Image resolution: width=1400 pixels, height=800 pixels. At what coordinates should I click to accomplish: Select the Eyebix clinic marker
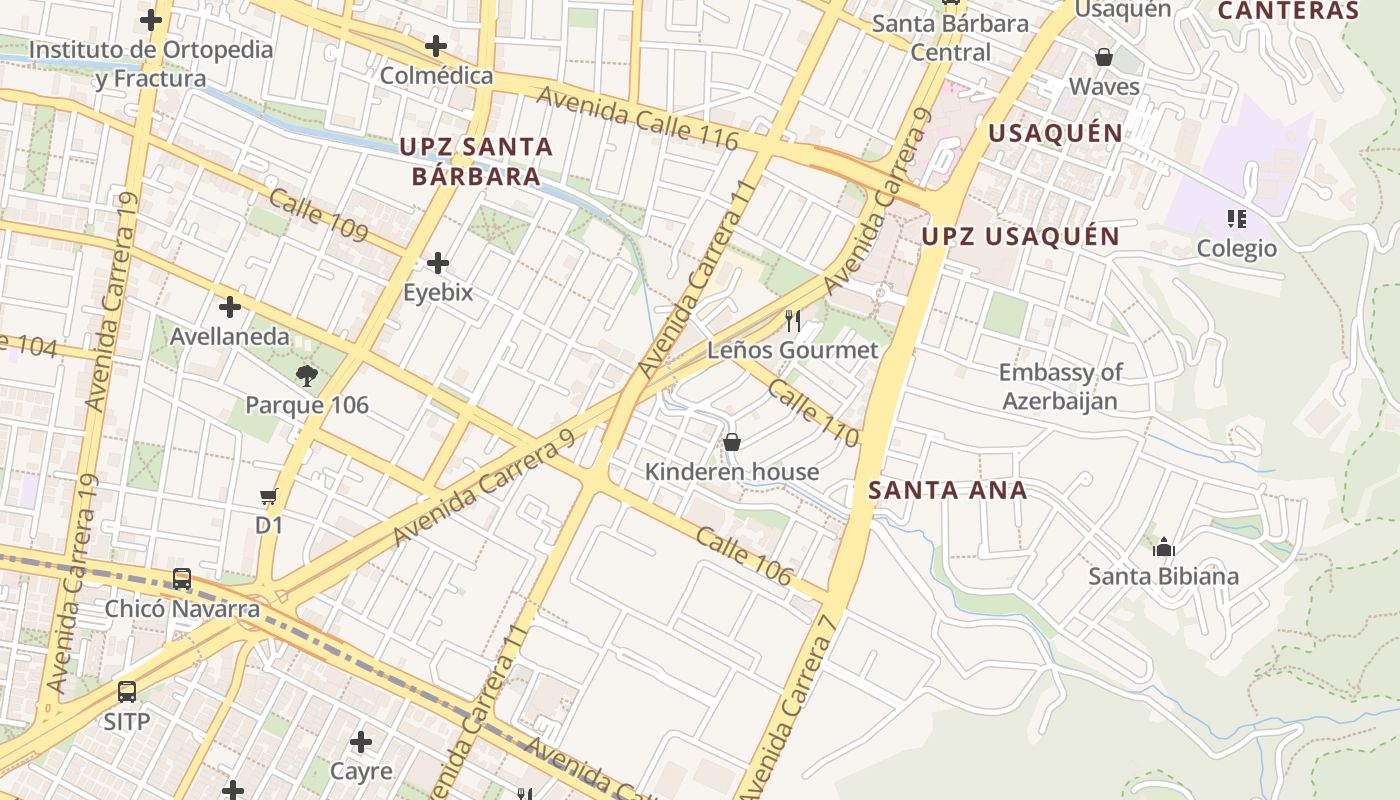point(437,264)
